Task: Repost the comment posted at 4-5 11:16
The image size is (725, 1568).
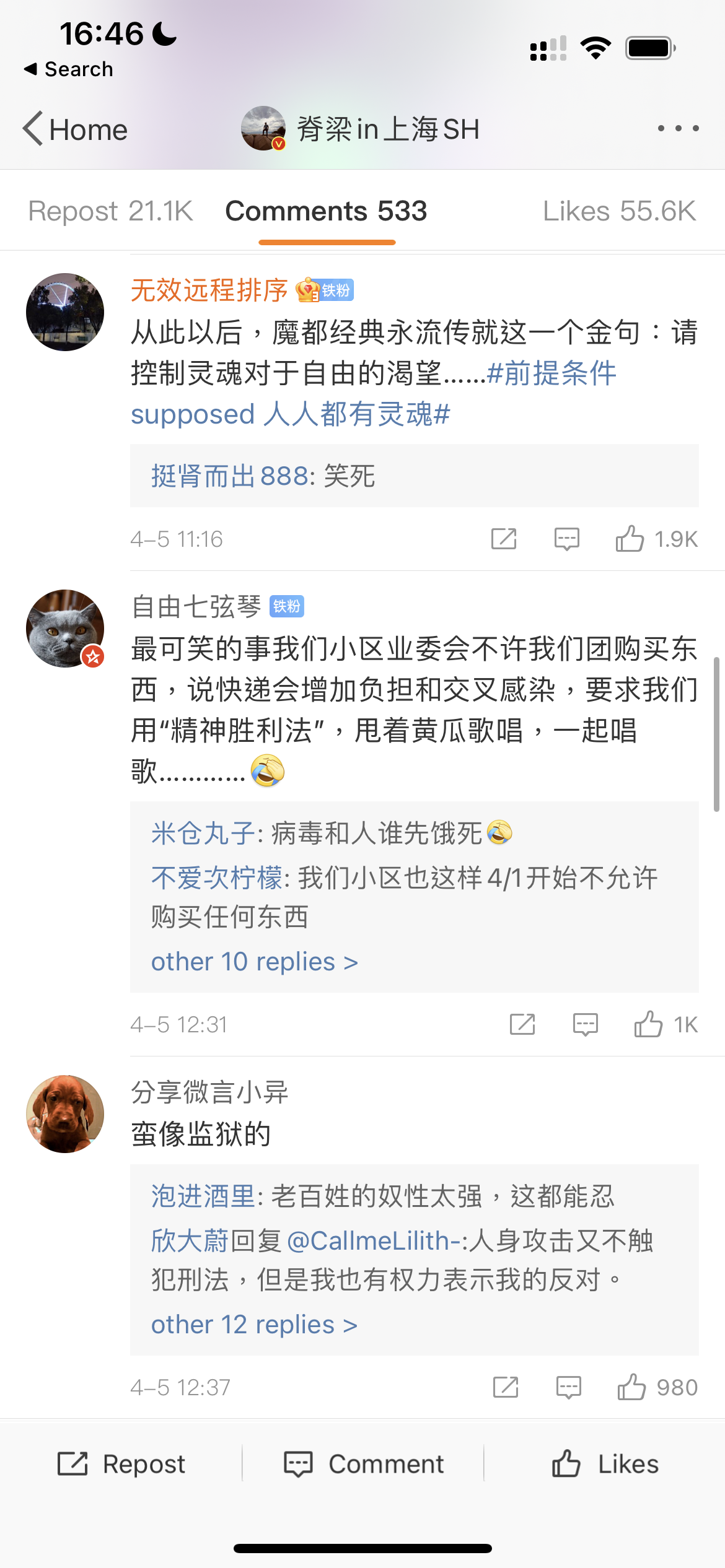Action: (x=504, y=539)
